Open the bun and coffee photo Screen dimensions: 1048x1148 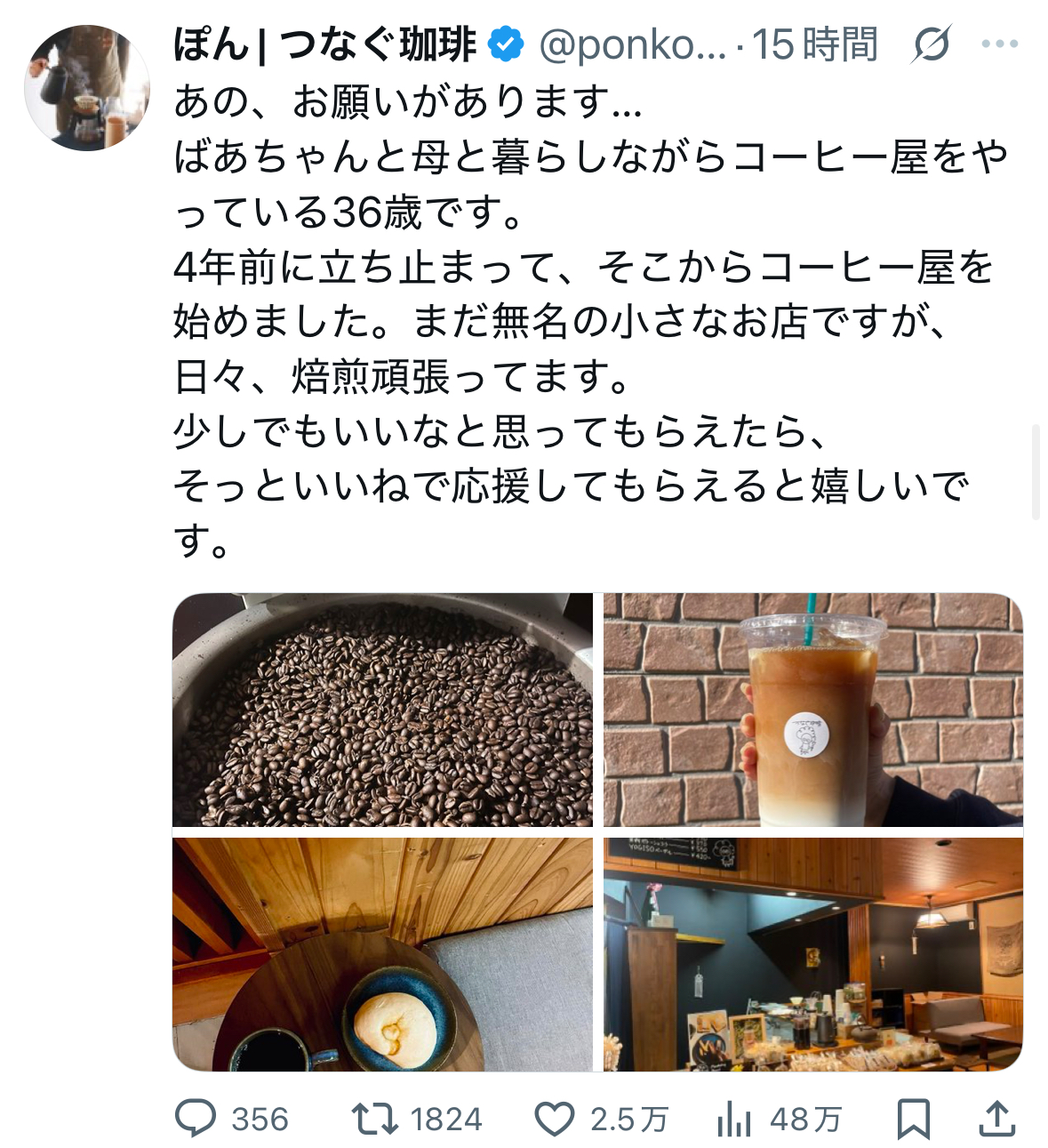pyautogui.click(x=382, y=954)
